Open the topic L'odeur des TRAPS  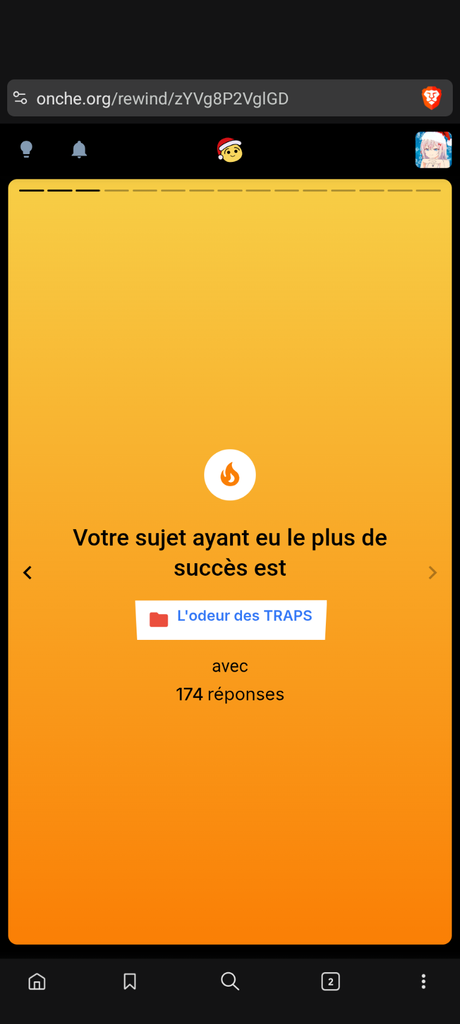244,616
